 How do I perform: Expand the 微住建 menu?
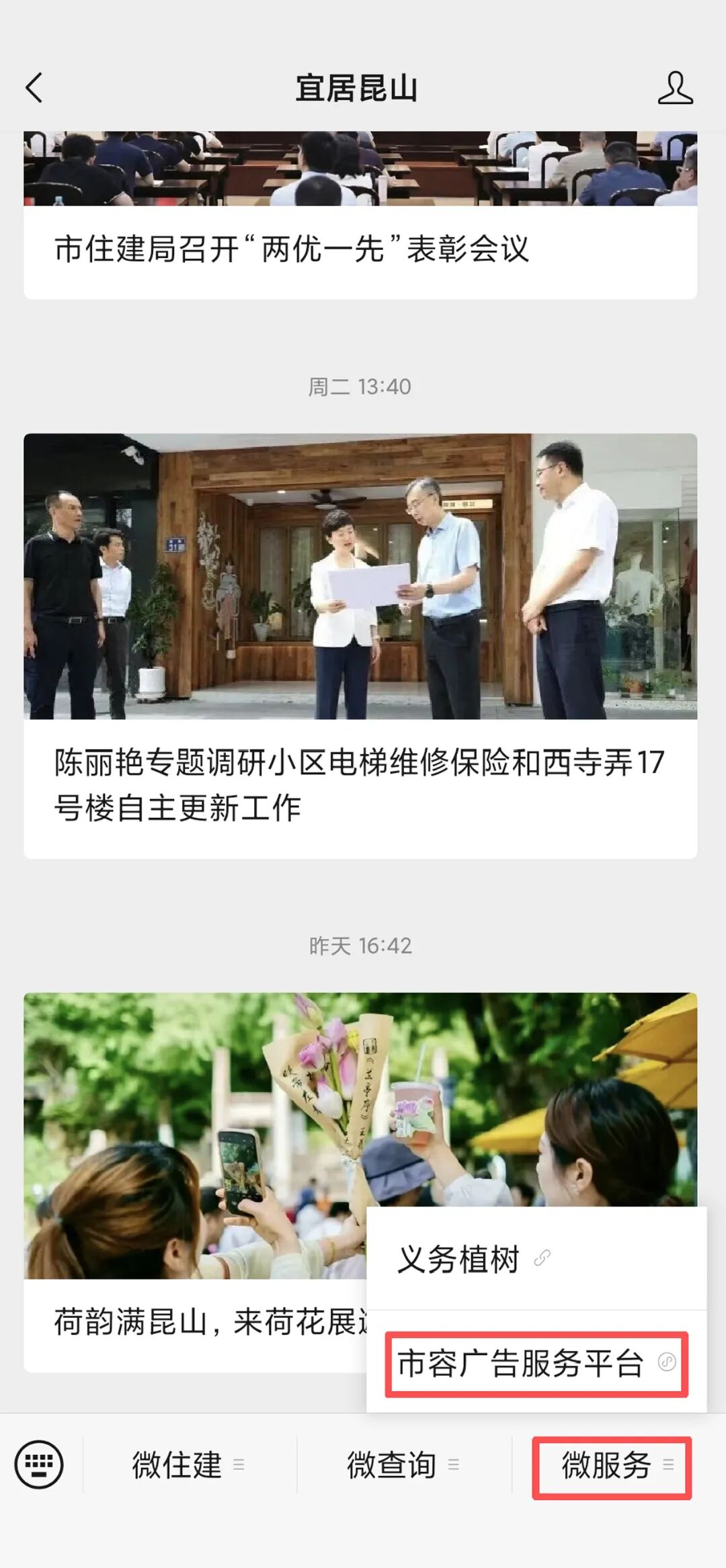point(189,1464)
